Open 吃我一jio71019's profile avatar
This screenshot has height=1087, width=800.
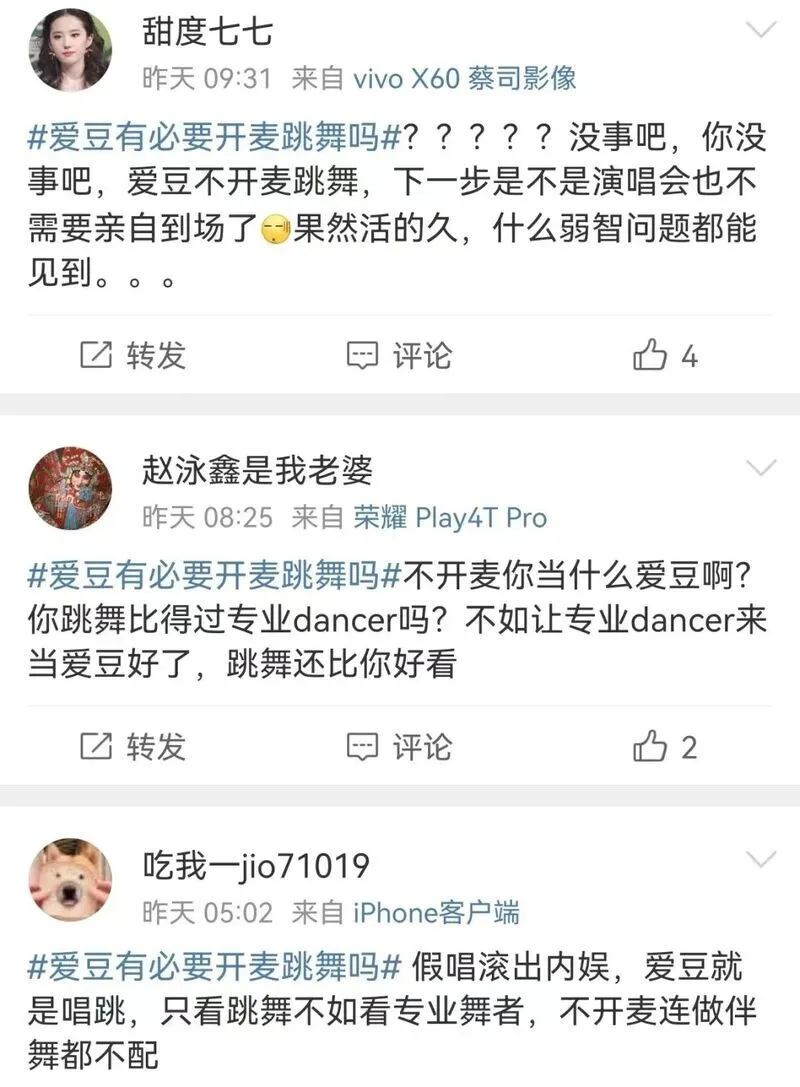[69, 880]
